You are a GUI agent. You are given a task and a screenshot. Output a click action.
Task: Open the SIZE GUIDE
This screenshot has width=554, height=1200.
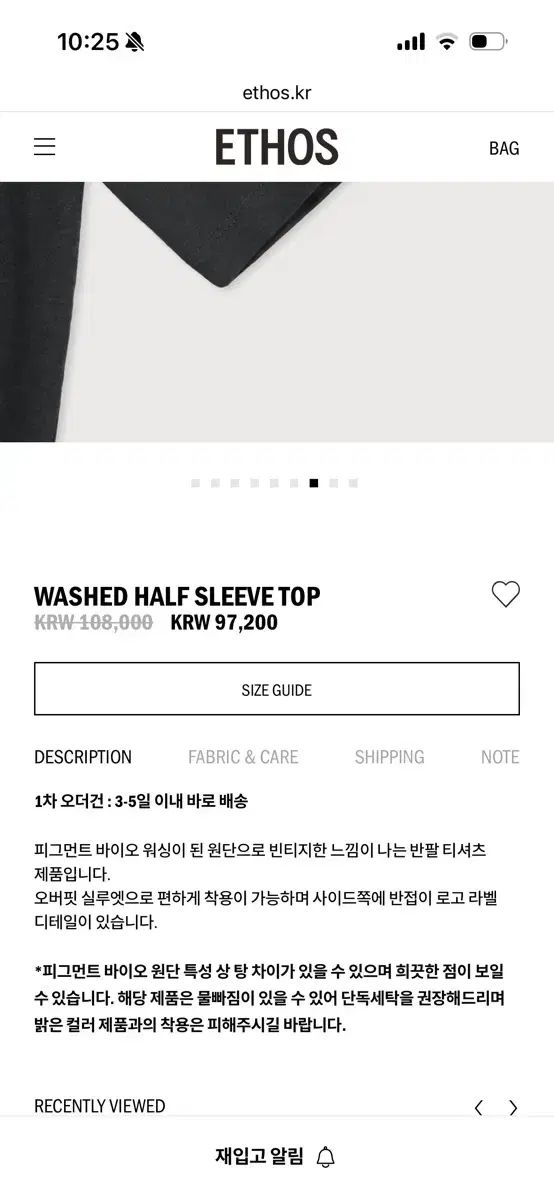tap(277, 689)
